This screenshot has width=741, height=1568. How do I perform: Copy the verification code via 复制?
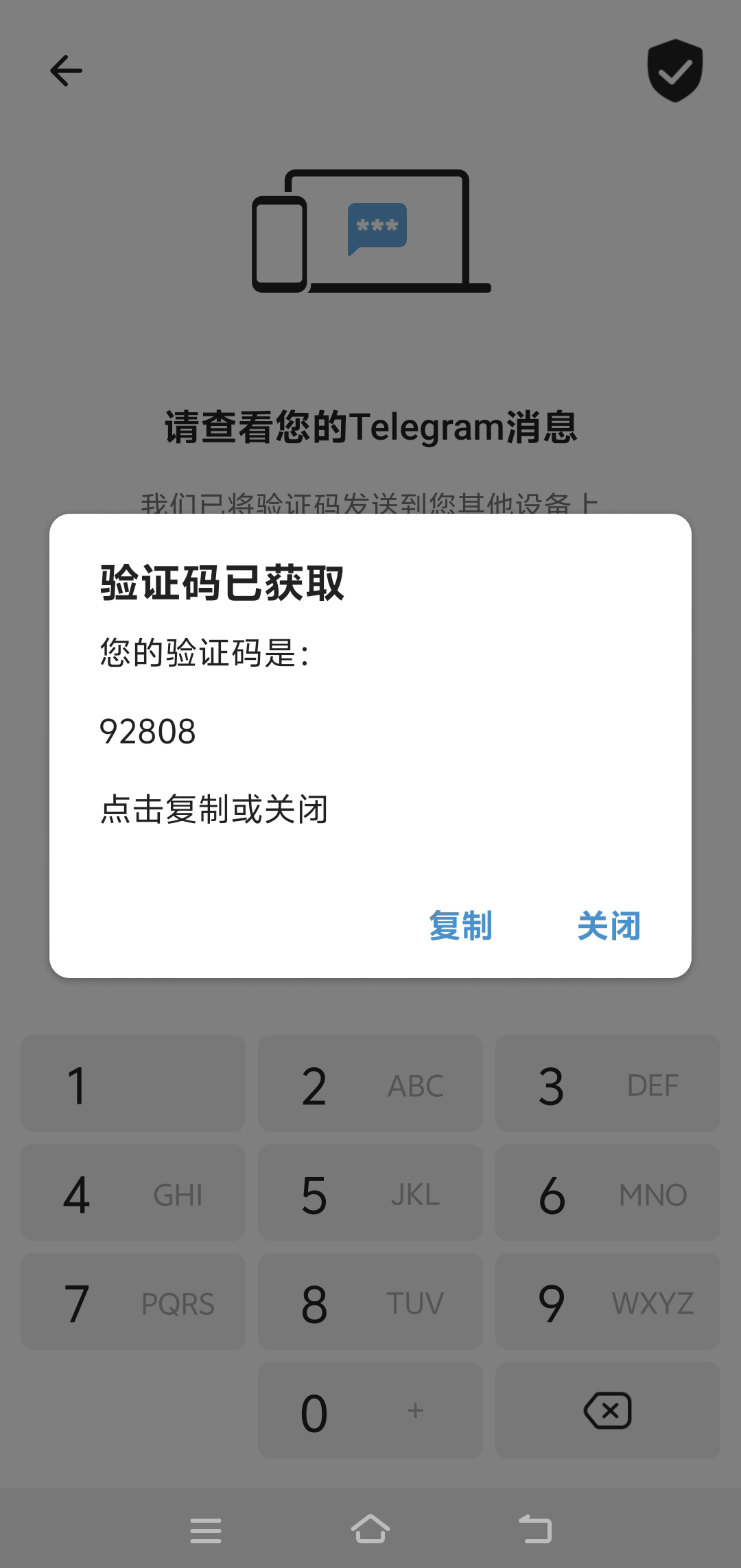coord(460,926)
